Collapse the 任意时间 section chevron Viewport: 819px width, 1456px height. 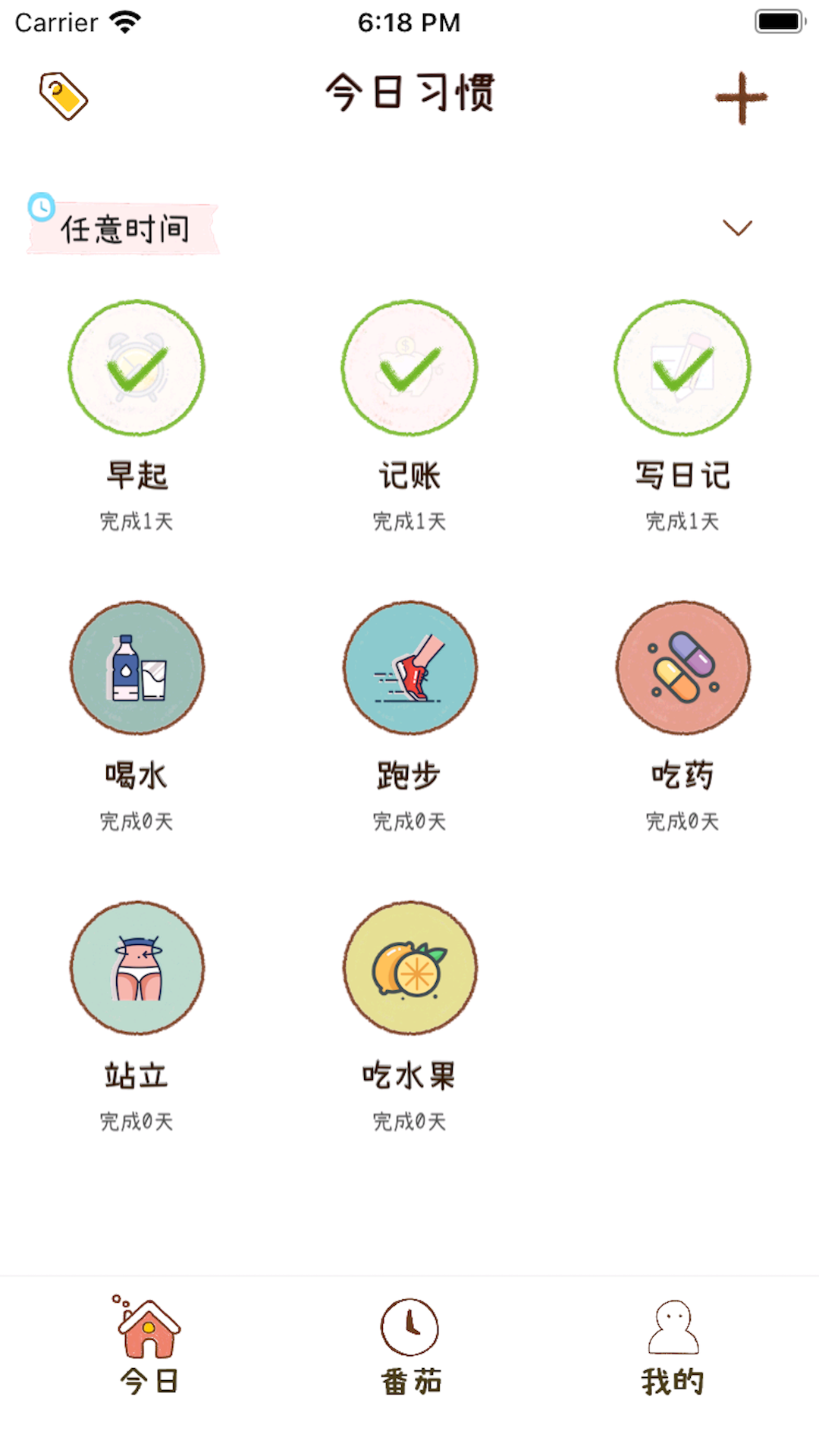(x=737, y=227)
